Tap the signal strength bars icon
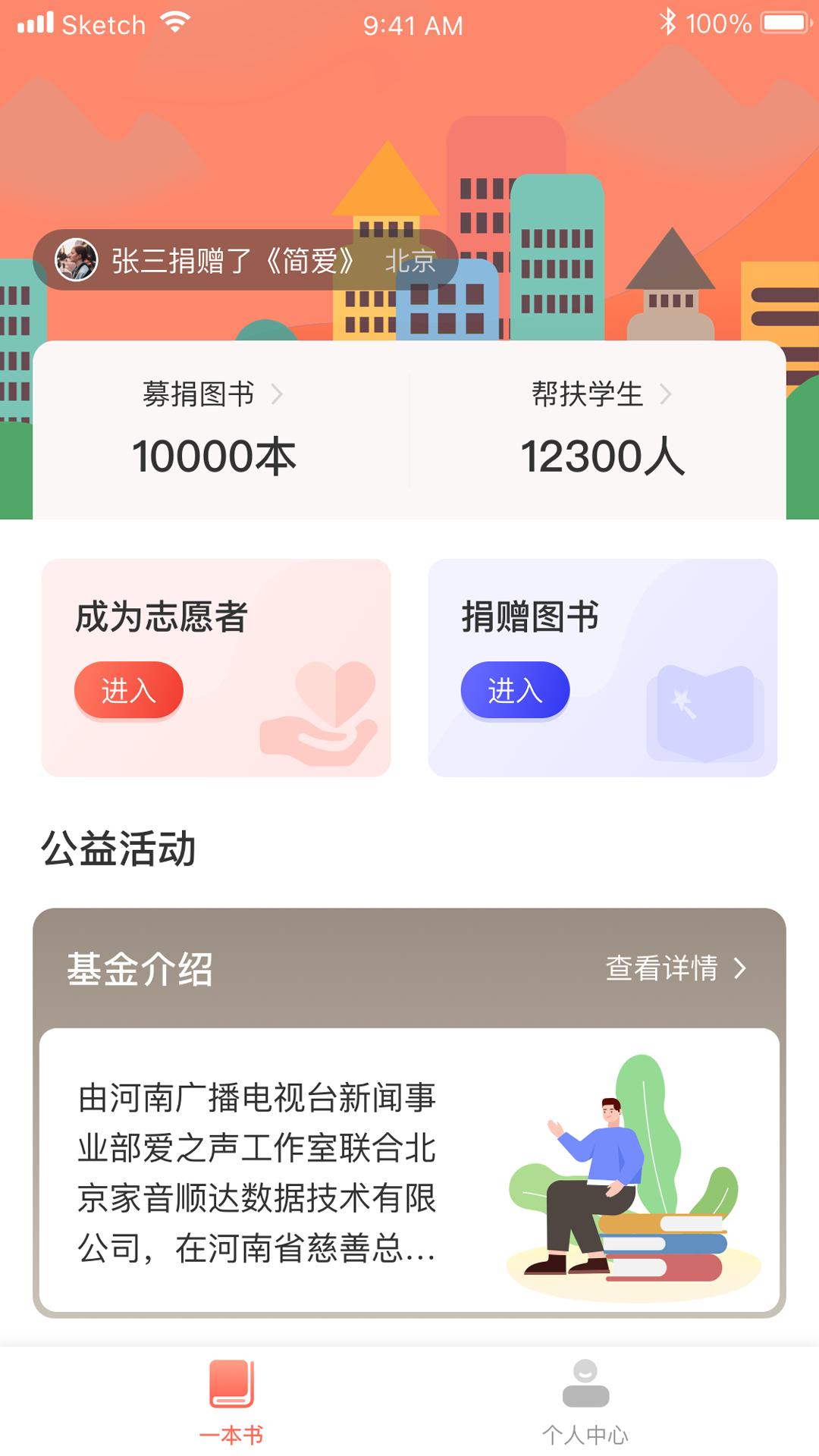 click(36, 23)
